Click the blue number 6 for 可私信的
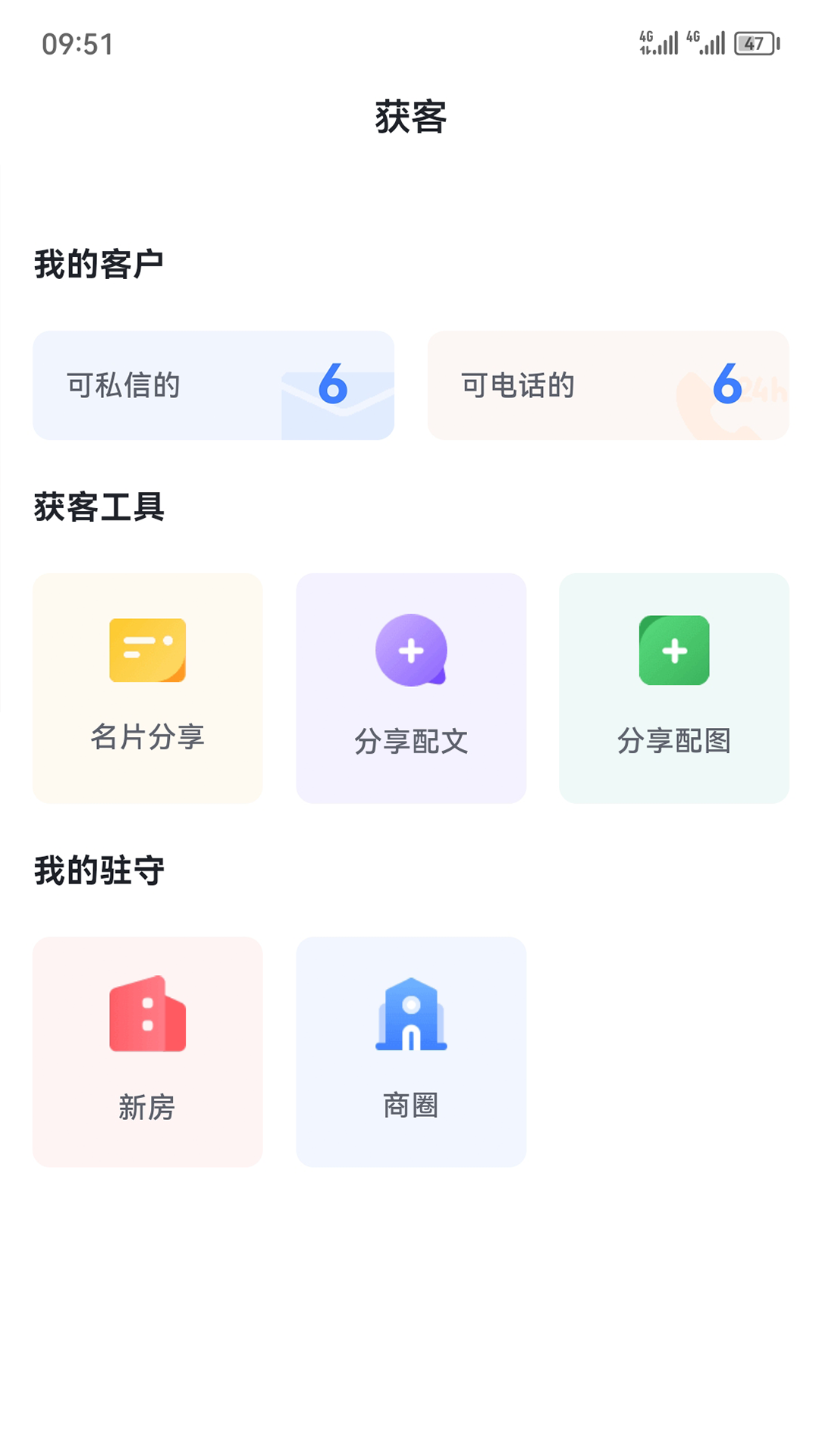The height and width of the screenshot is (1456, 819). click(x=332, y=387)
